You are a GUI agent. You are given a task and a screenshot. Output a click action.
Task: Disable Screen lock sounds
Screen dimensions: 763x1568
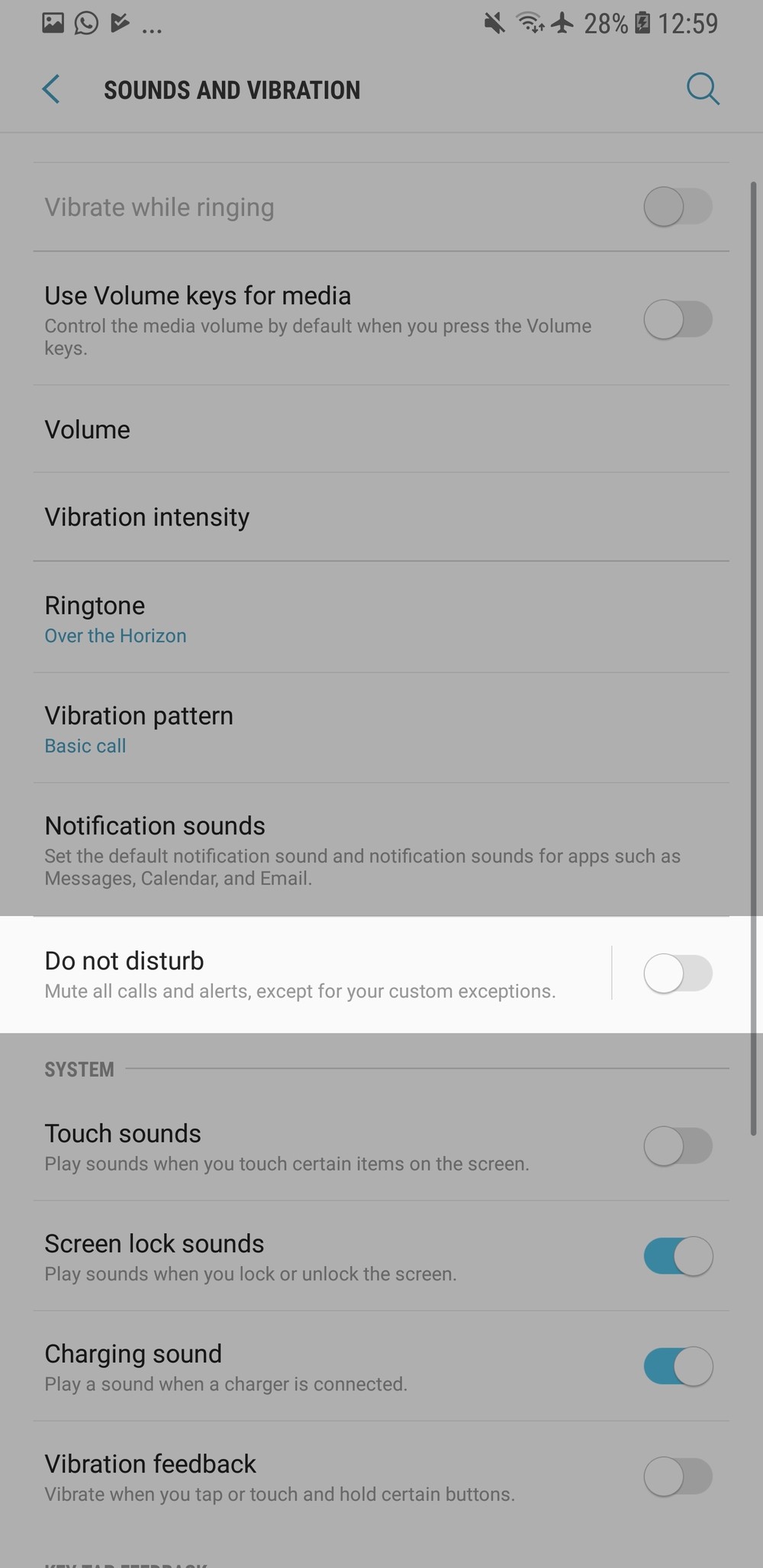[678, 1256]
